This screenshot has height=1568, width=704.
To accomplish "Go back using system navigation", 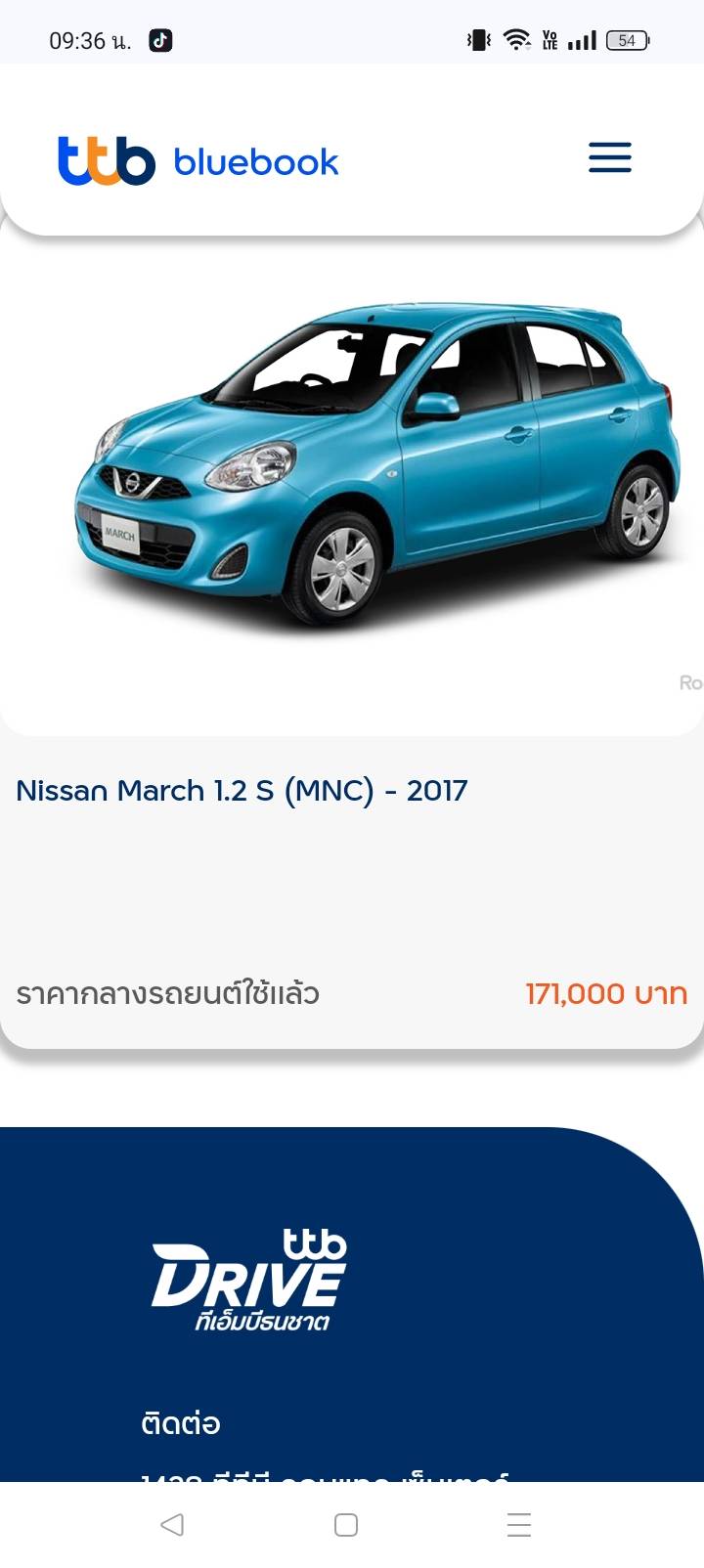I will click(172, 1524).
